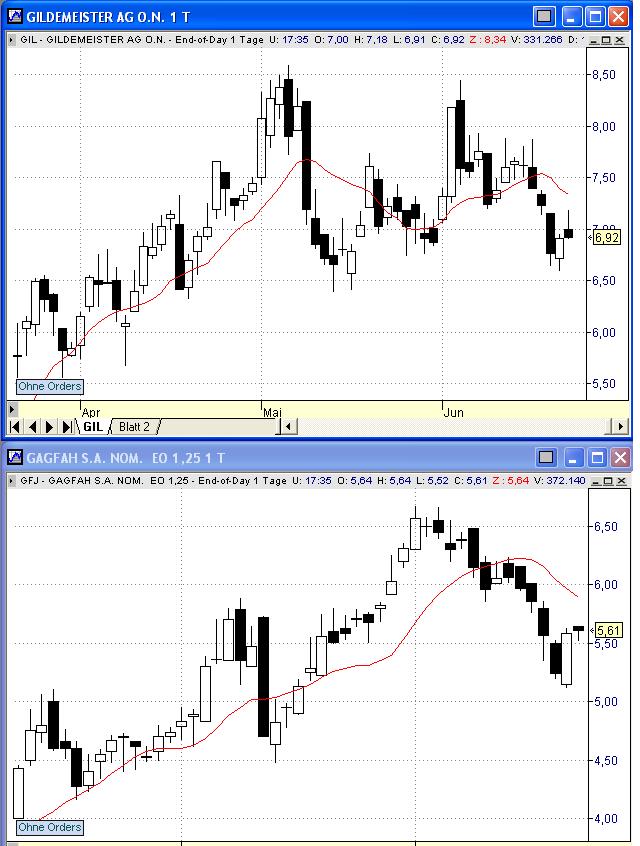Minimize the GAGFAH S.A. chart window
640x846 pixels.
click(x=572, y=458)
